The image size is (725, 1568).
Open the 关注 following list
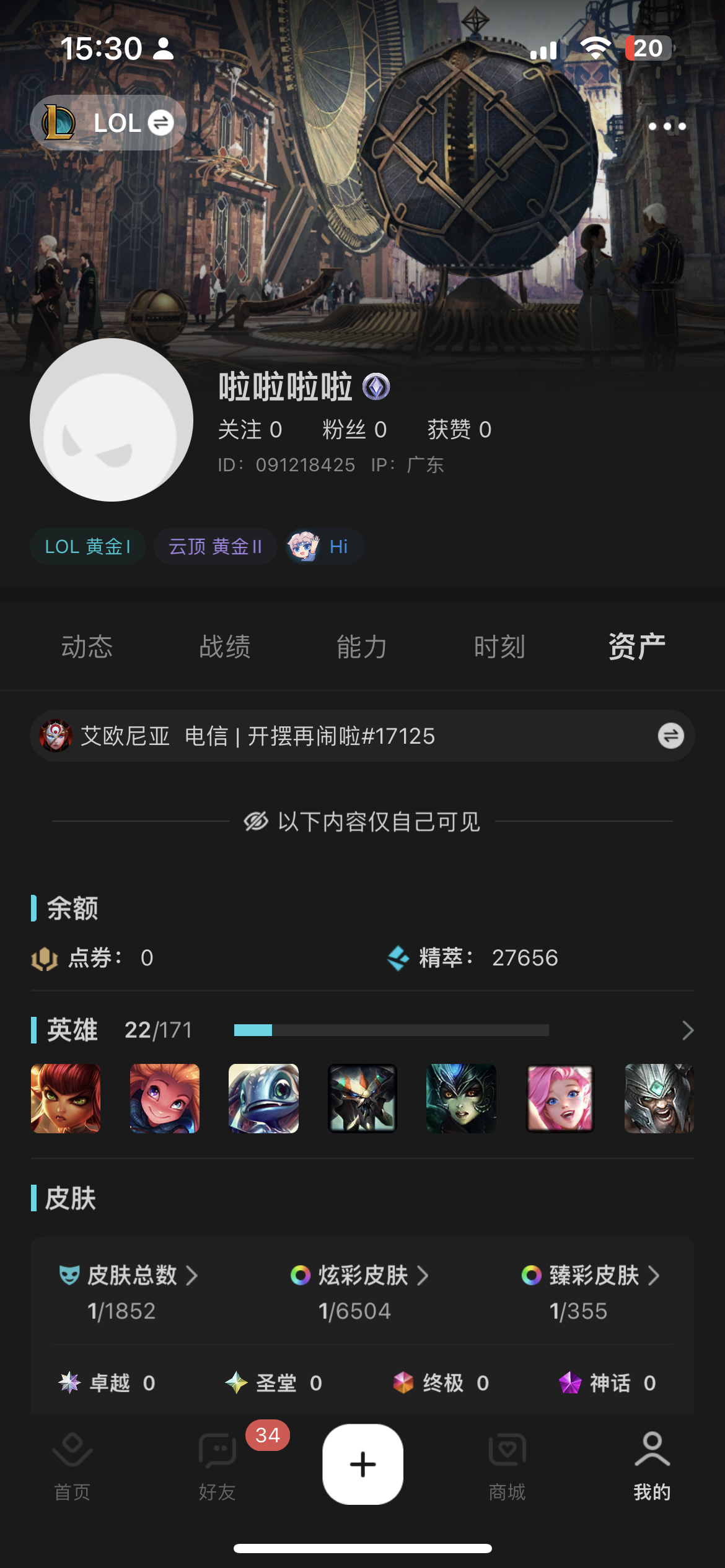[250, 429]
